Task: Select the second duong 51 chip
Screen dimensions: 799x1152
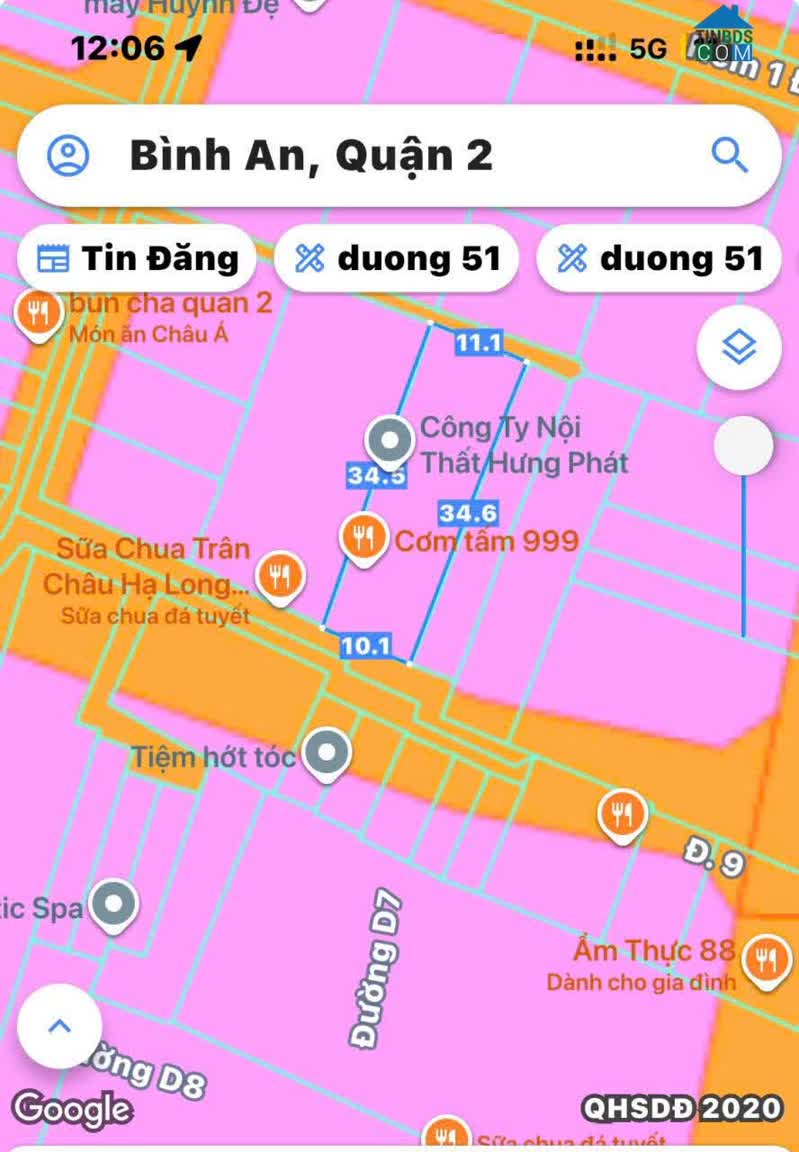Action: 658,259
